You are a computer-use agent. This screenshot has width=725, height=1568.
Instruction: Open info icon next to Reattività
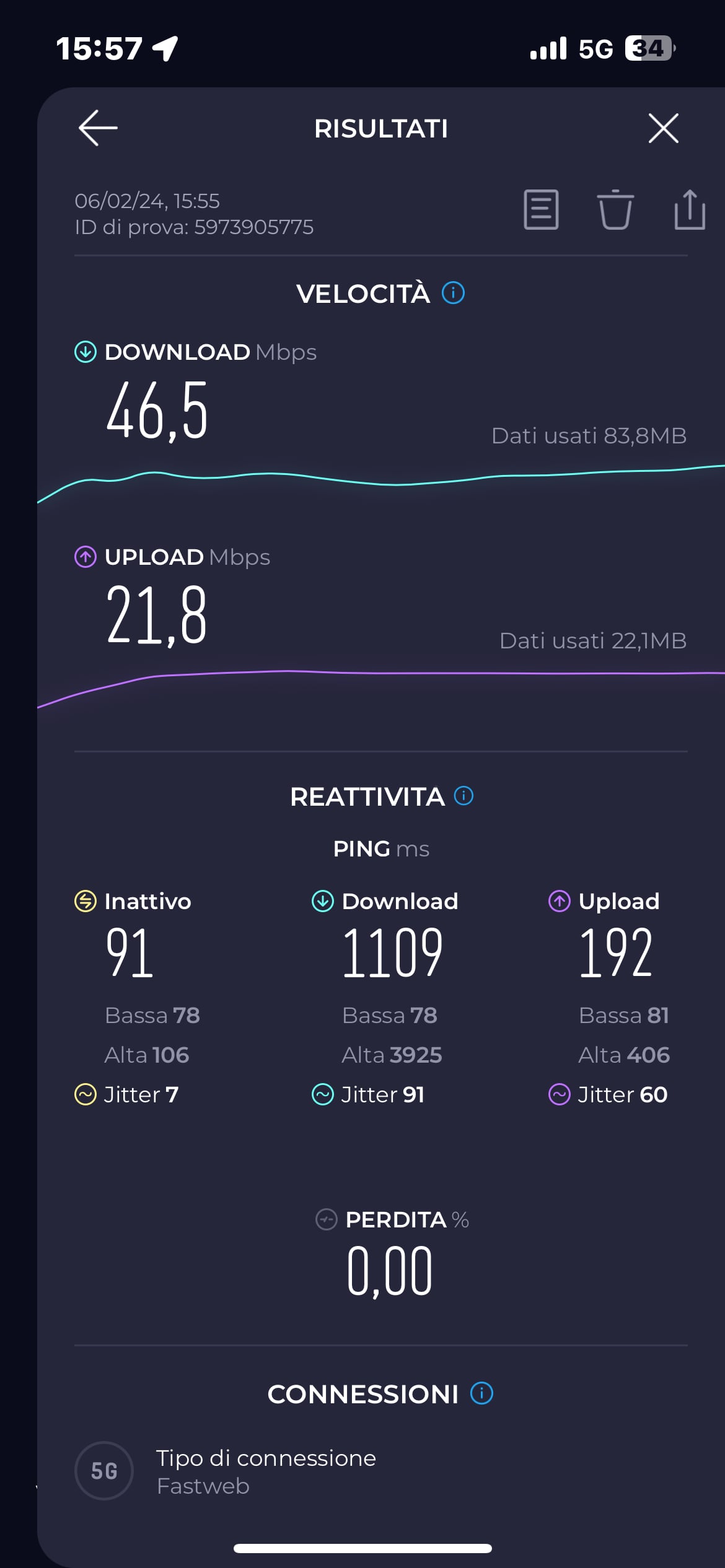464,796
